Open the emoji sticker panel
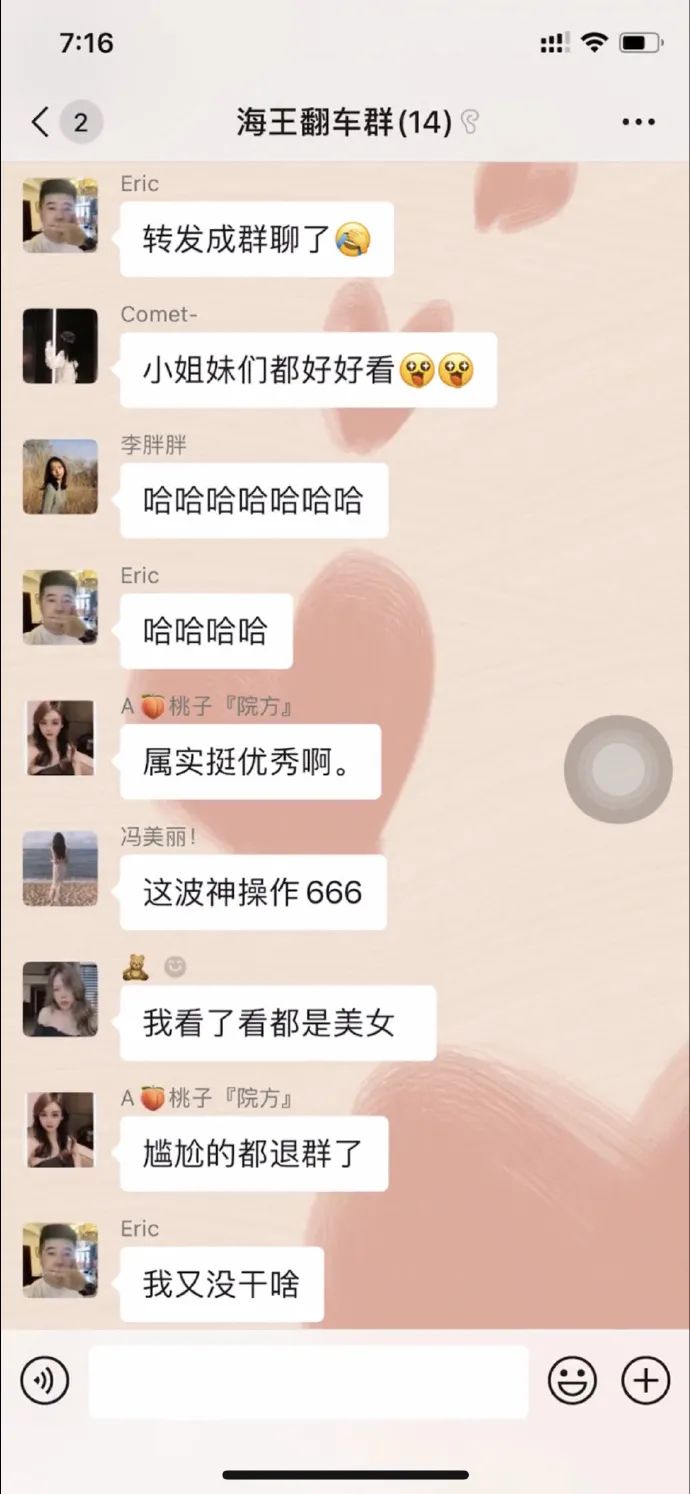The width and height of the screenshot is (690, 1494). click(572, 1381)
